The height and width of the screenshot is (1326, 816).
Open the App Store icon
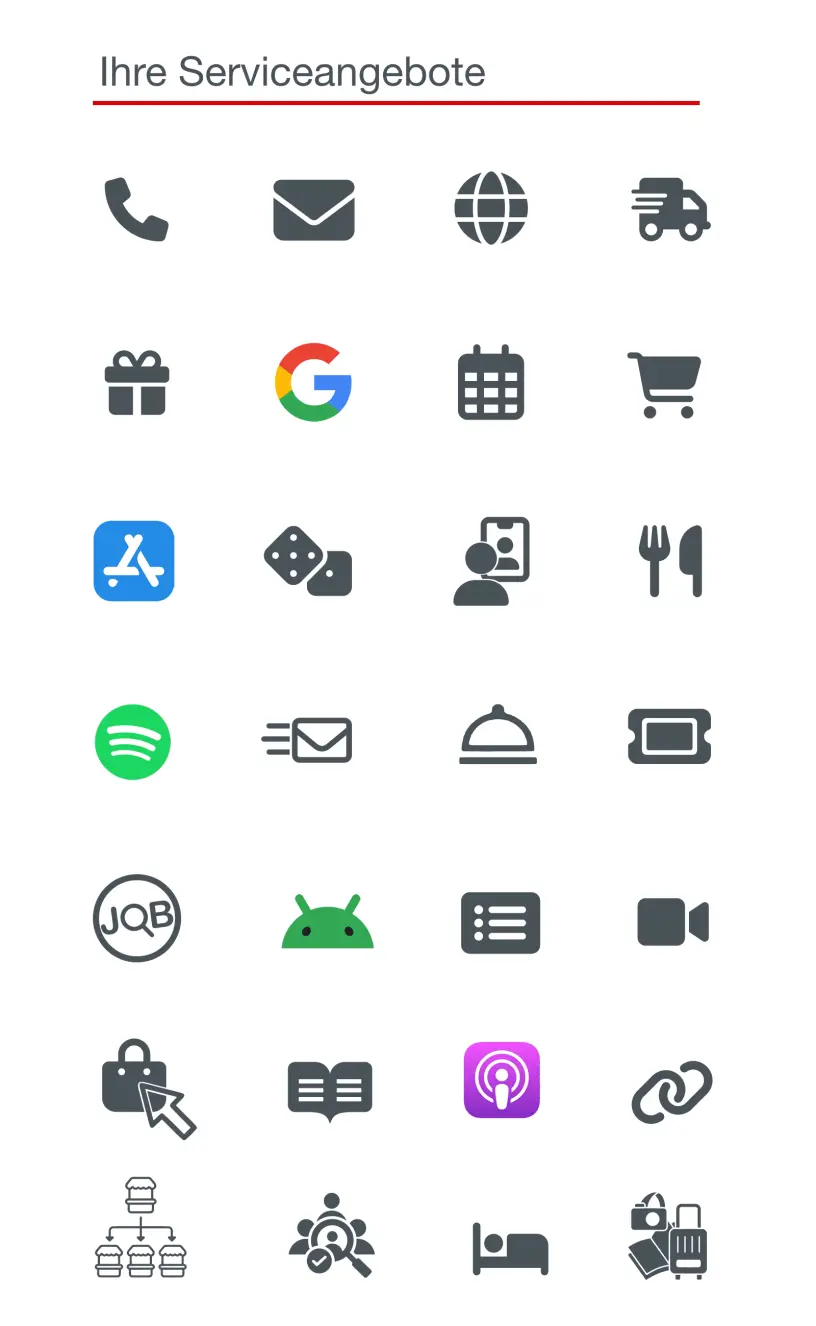(134, 561)
